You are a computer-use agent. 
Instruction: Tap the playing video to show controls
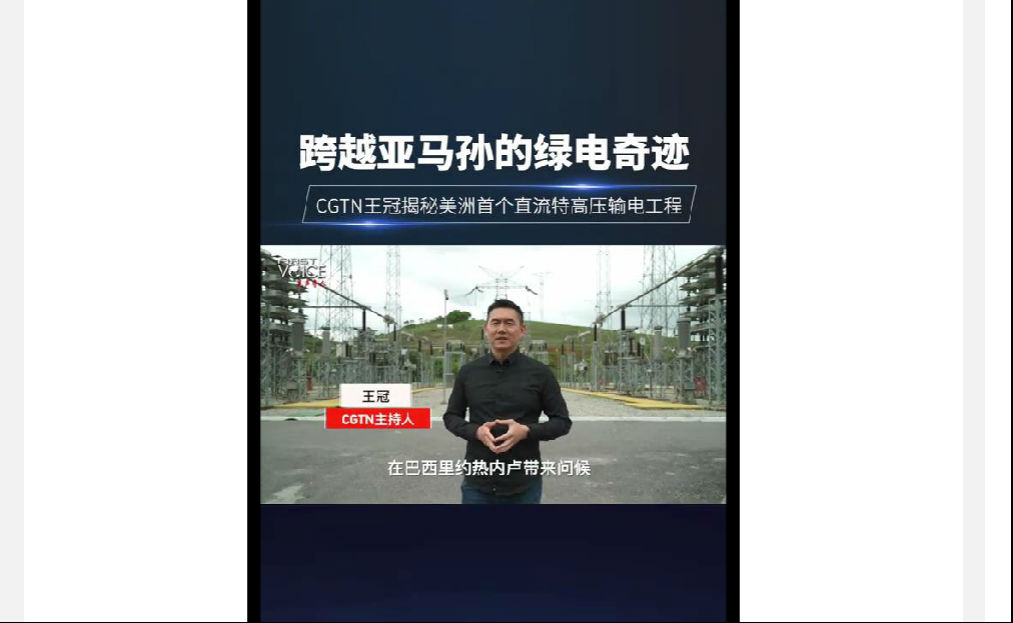pyautogui.click(x=493, y=374)
